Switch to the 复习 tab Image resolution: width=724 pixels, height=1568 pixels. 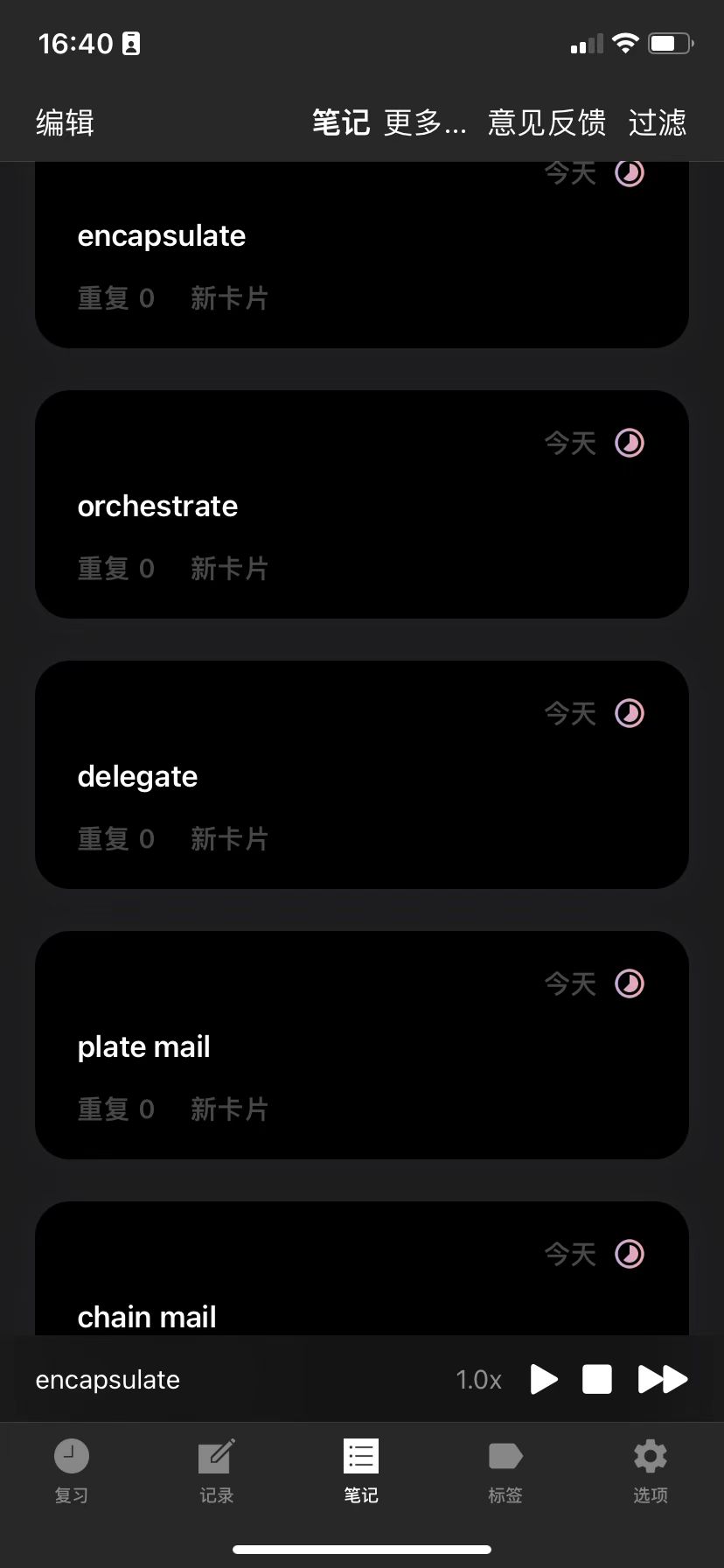72,1470
